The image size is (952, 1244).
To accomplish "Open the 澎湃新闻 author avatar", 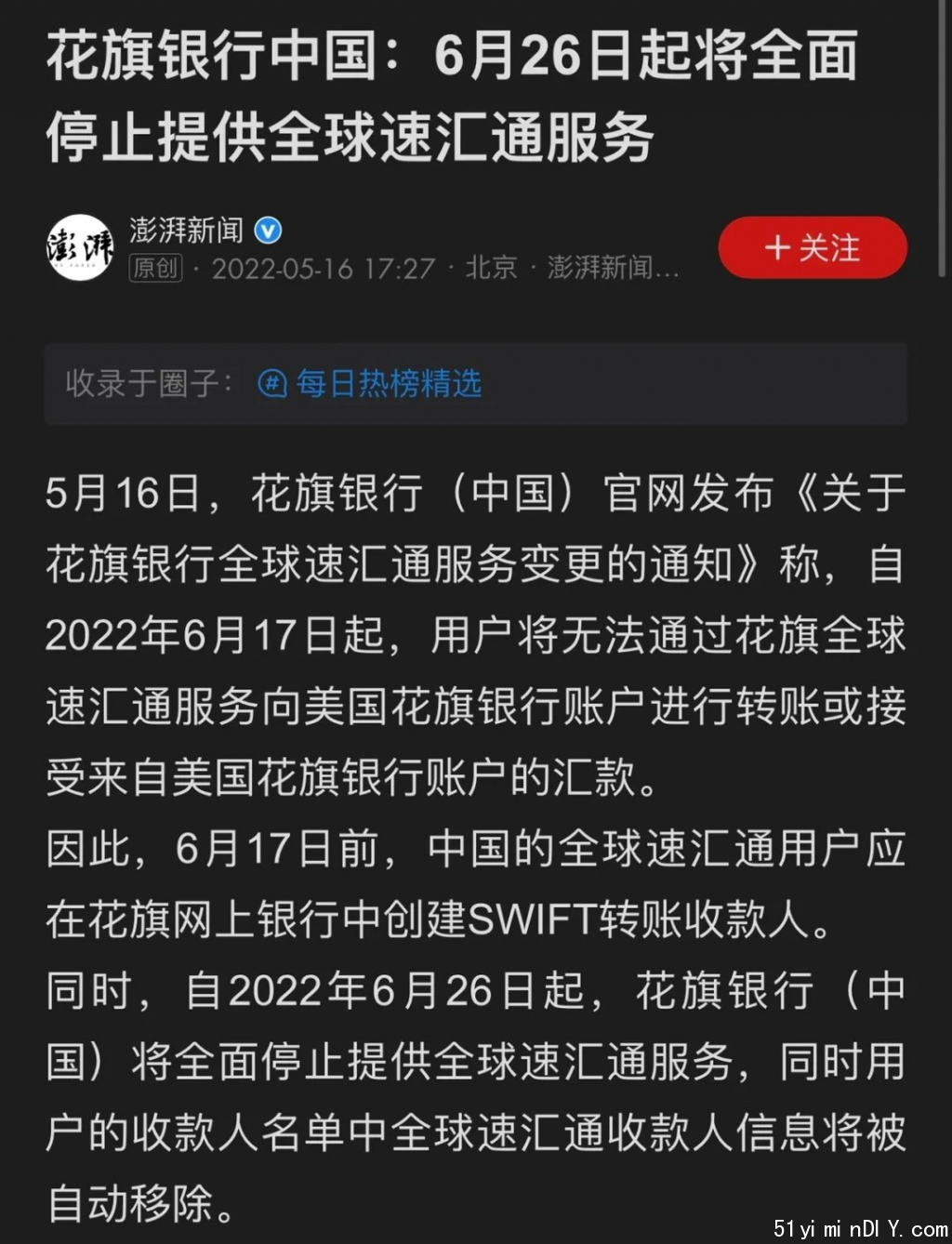I will pos(80,248).
